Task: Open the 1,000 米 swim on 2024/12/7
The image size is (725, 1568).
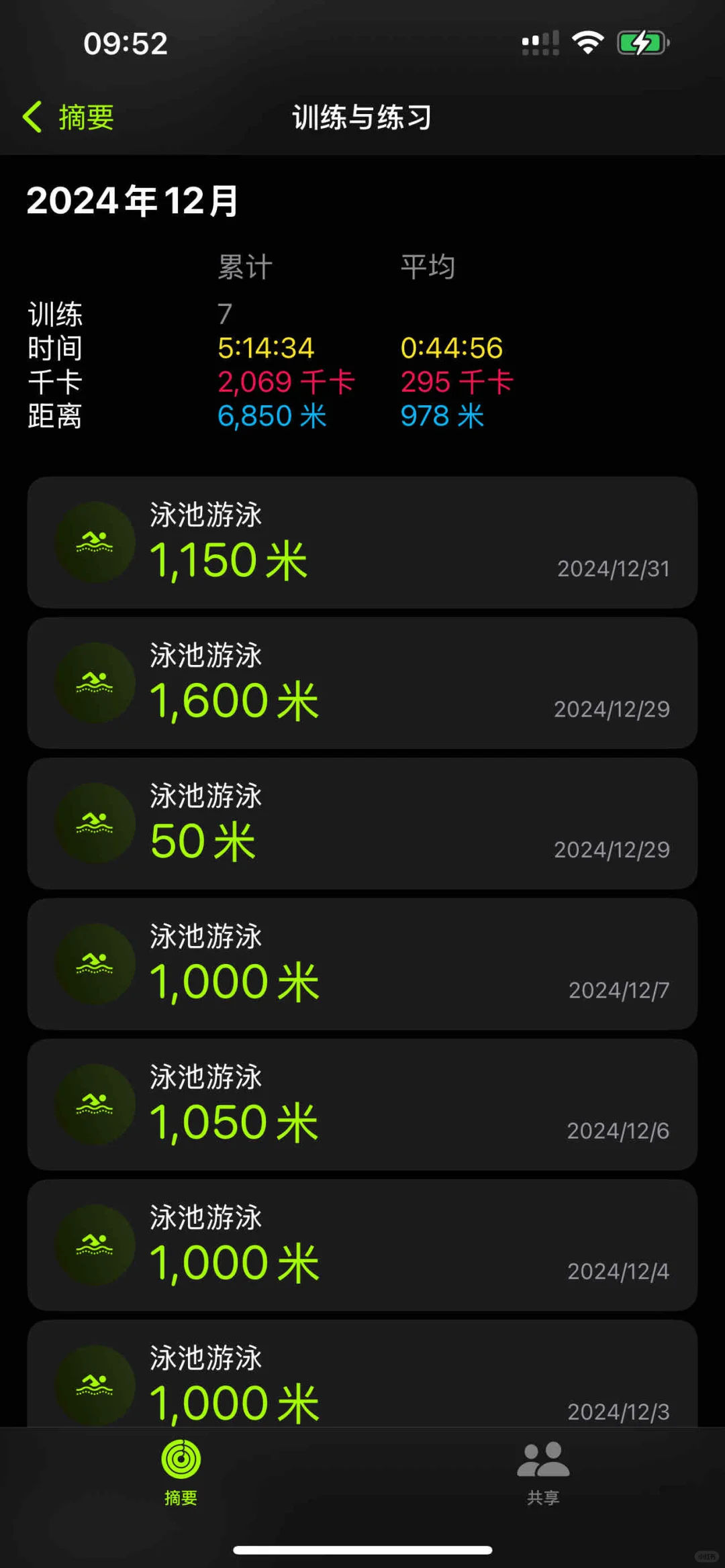Action: pyautogui.click(x=362, y=964)
